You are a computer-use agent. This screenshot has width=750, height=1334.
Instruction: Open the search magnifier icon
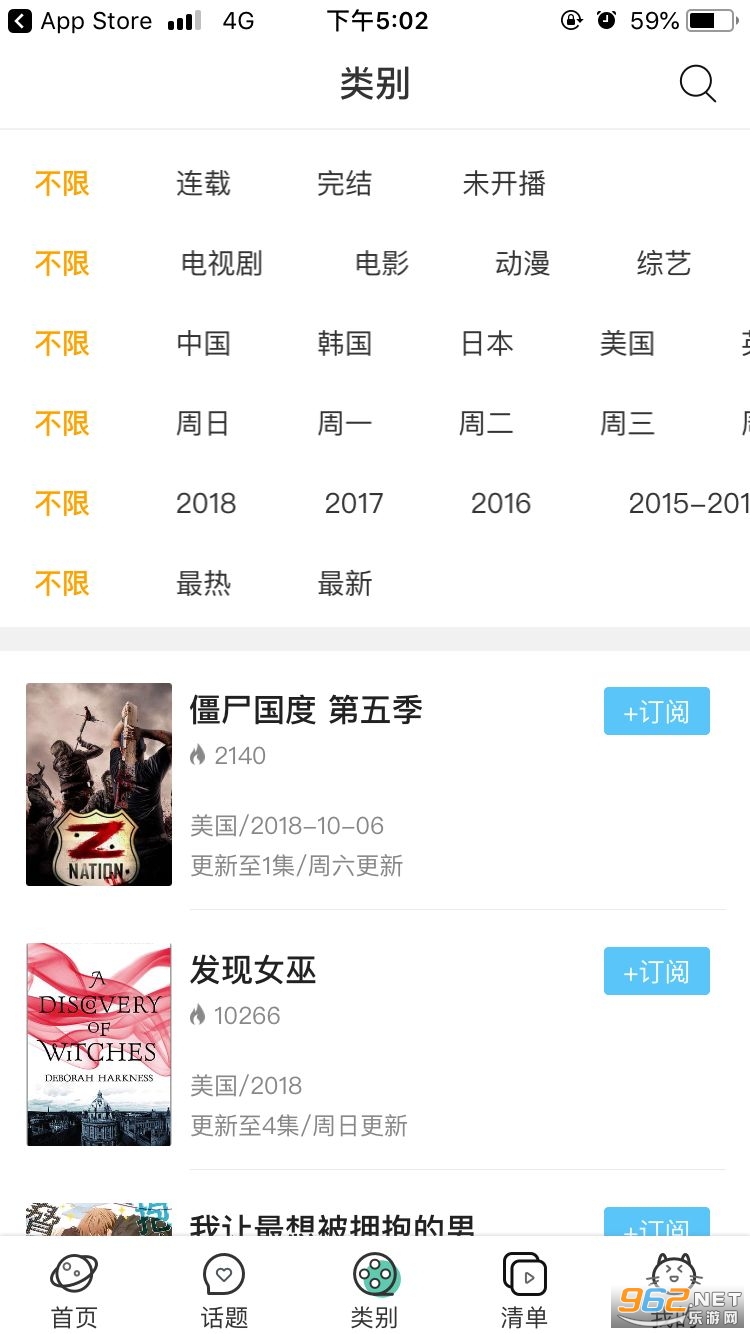point(697,84)
